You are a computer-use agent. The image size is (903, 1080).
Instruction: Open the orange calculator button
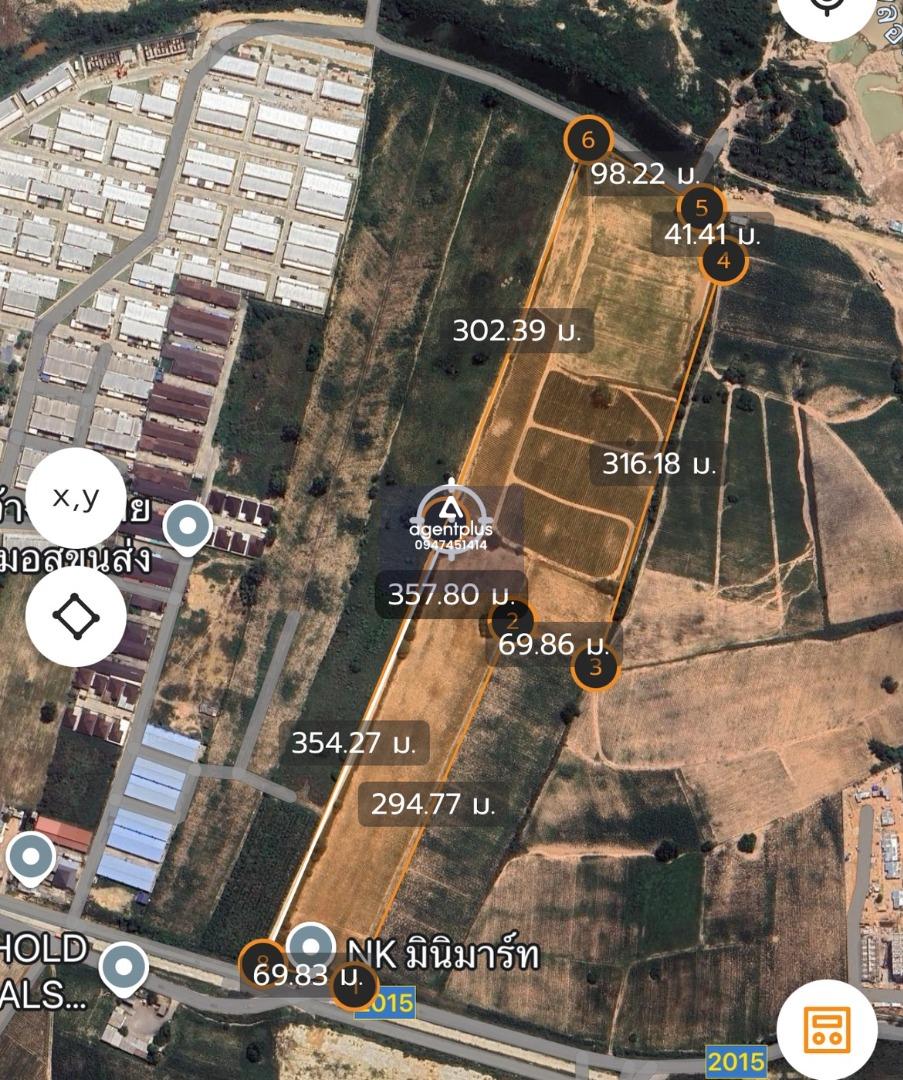827,1029
